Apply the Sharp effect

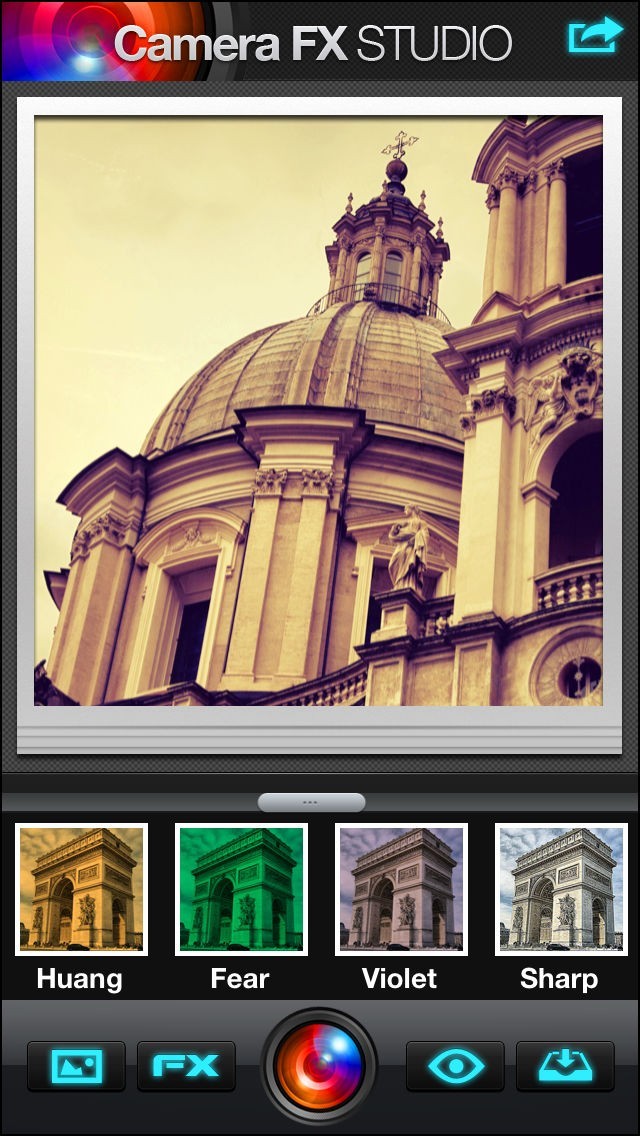(x=561, y=889)
